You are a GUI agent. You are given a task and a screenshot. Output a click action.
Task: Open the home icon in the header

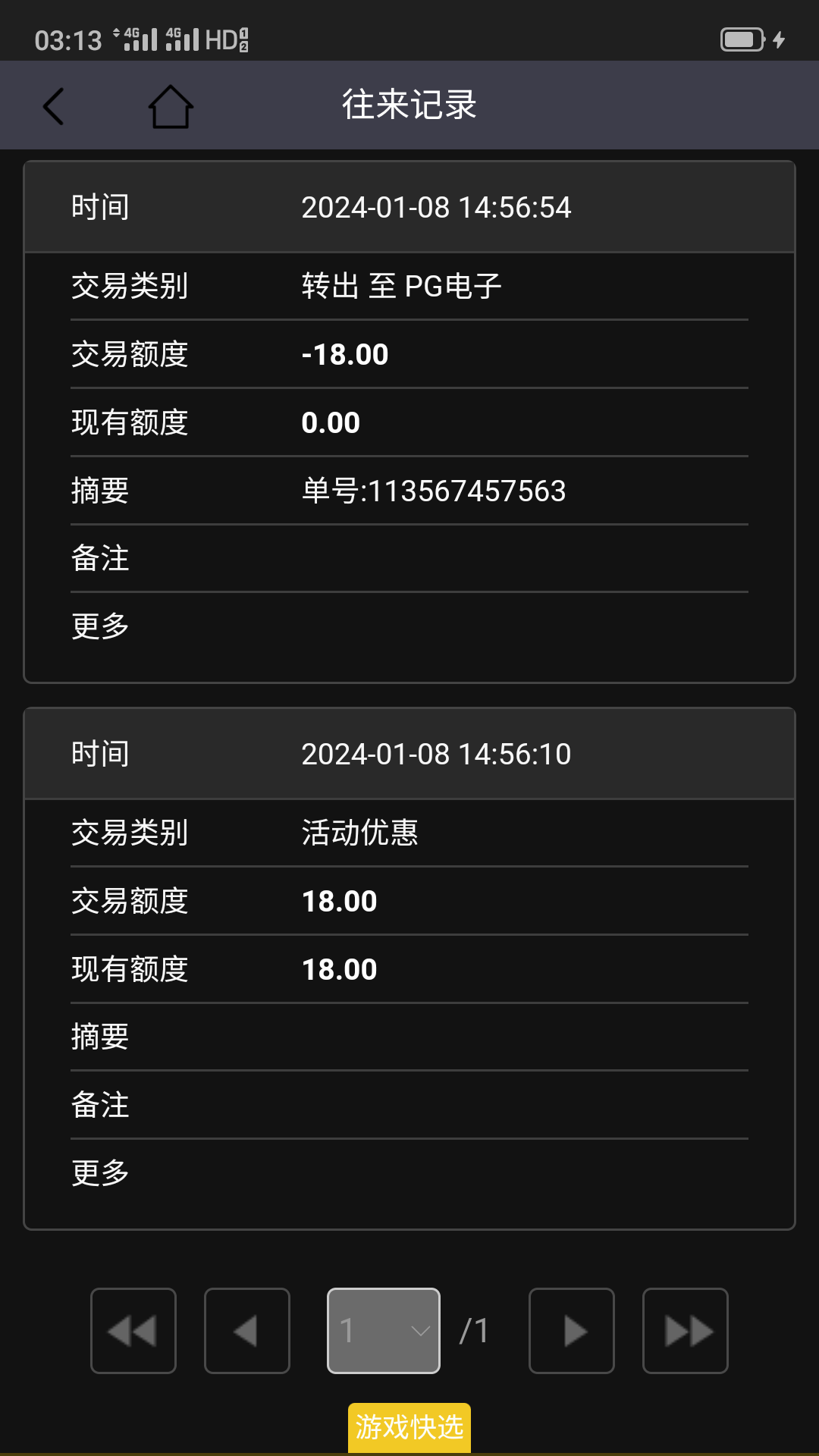click(170, 106)
